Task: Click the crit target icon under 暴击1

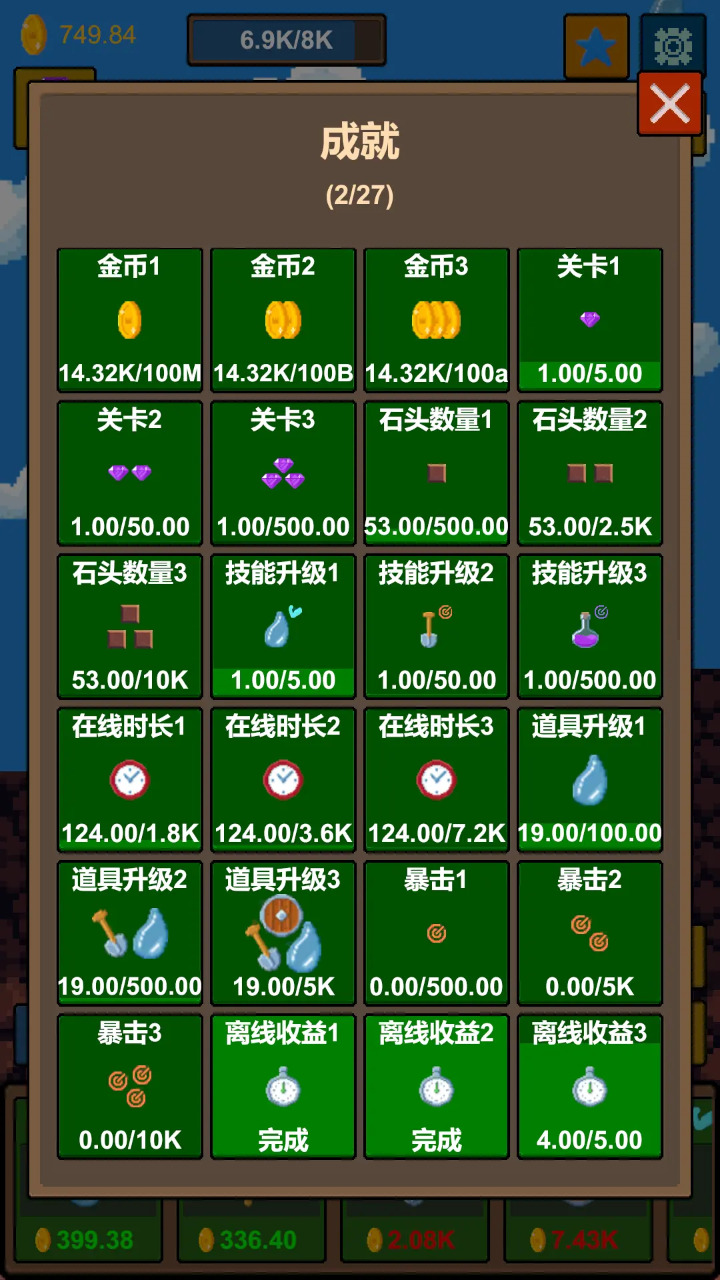Action: pos(436,931)
